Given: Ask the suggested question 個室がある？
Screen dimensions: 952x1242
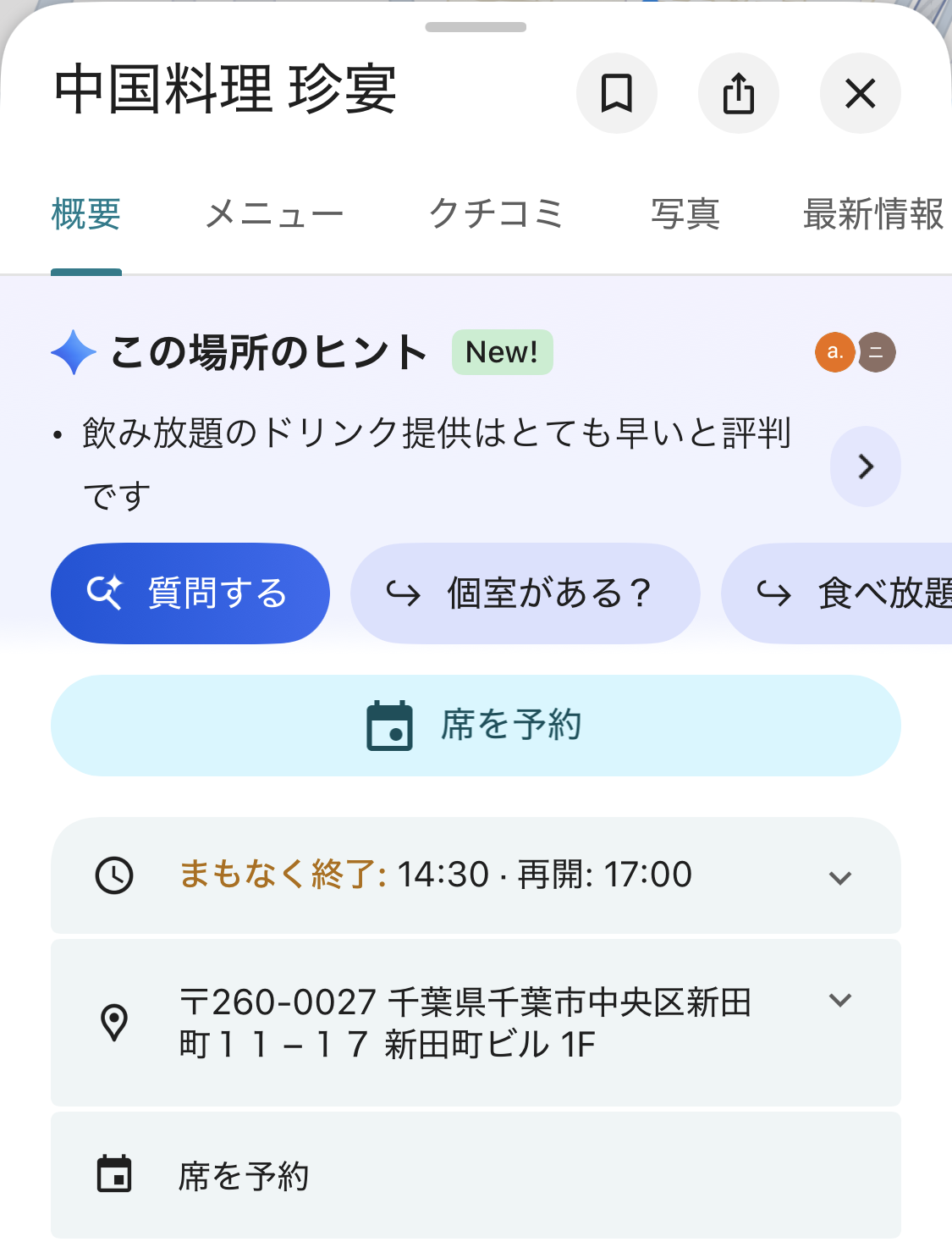Looking at the screenshot, I should point(525,593).
